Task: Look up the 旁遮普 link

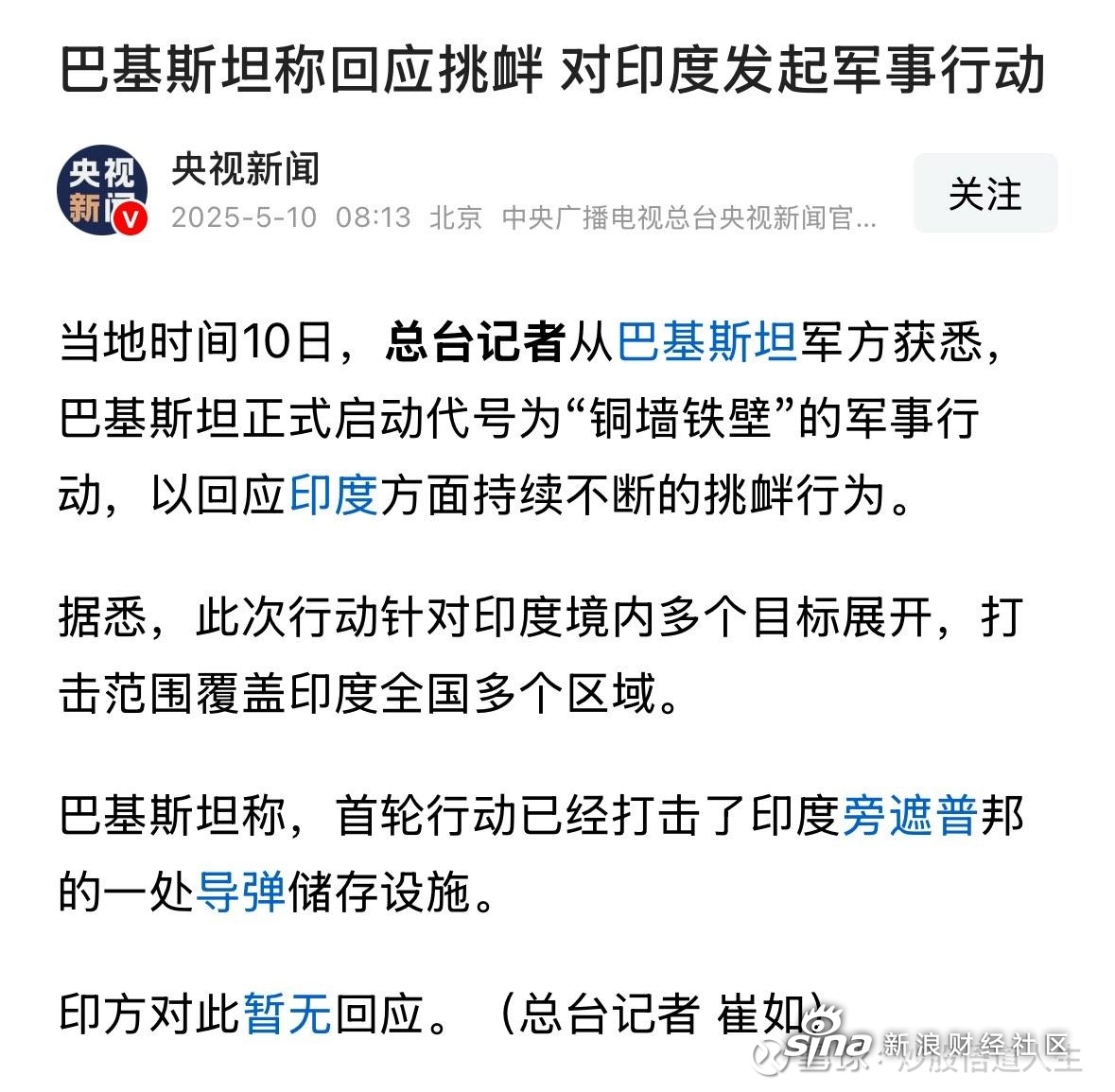Action: (909, 816)
